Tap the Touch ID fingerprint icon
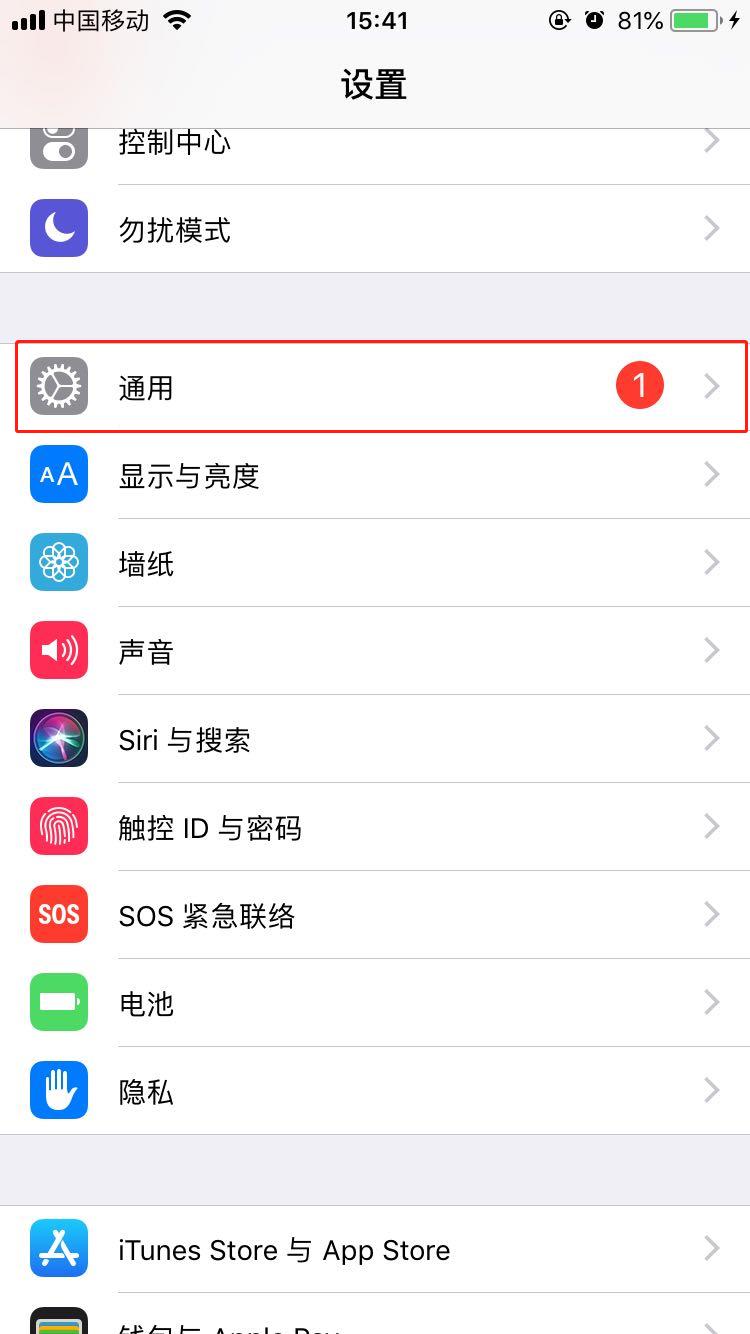The image size is (750, 1334). [x=58, y=826]
